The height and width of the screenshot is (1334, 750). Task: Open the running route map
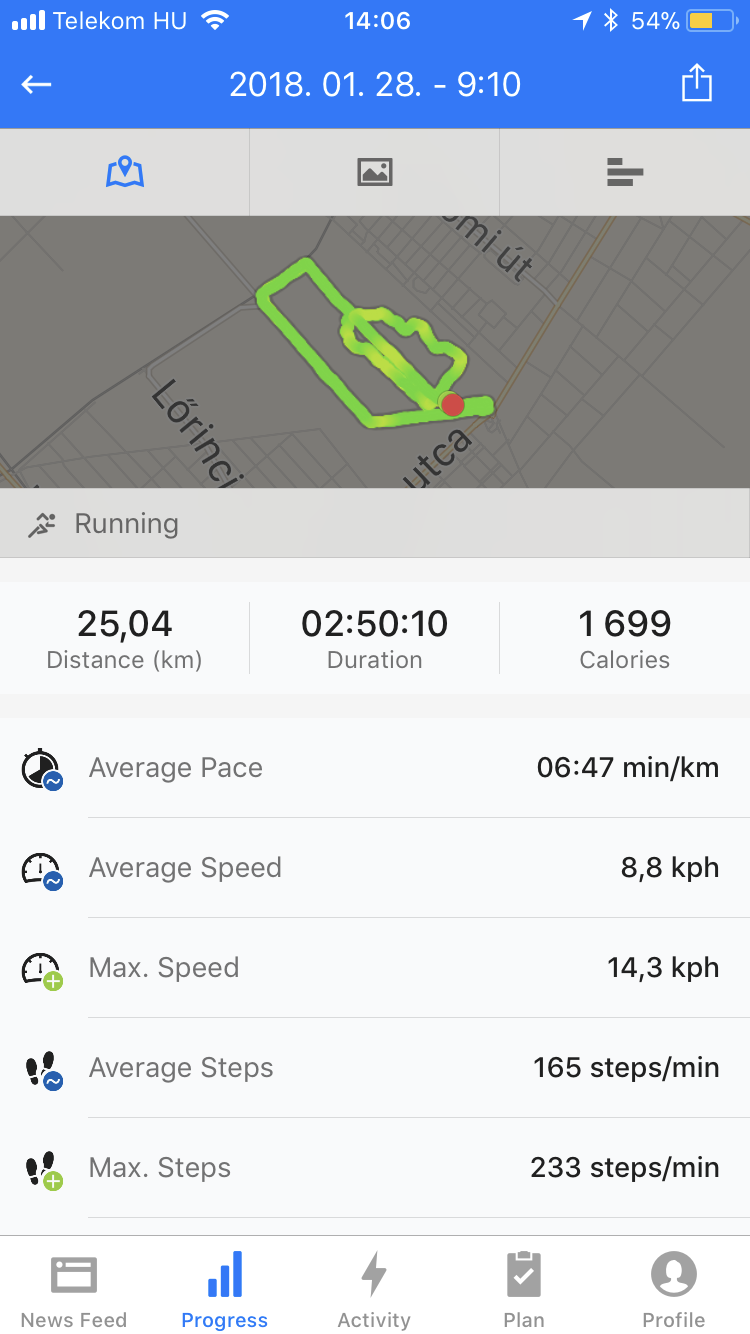(375, 350)
